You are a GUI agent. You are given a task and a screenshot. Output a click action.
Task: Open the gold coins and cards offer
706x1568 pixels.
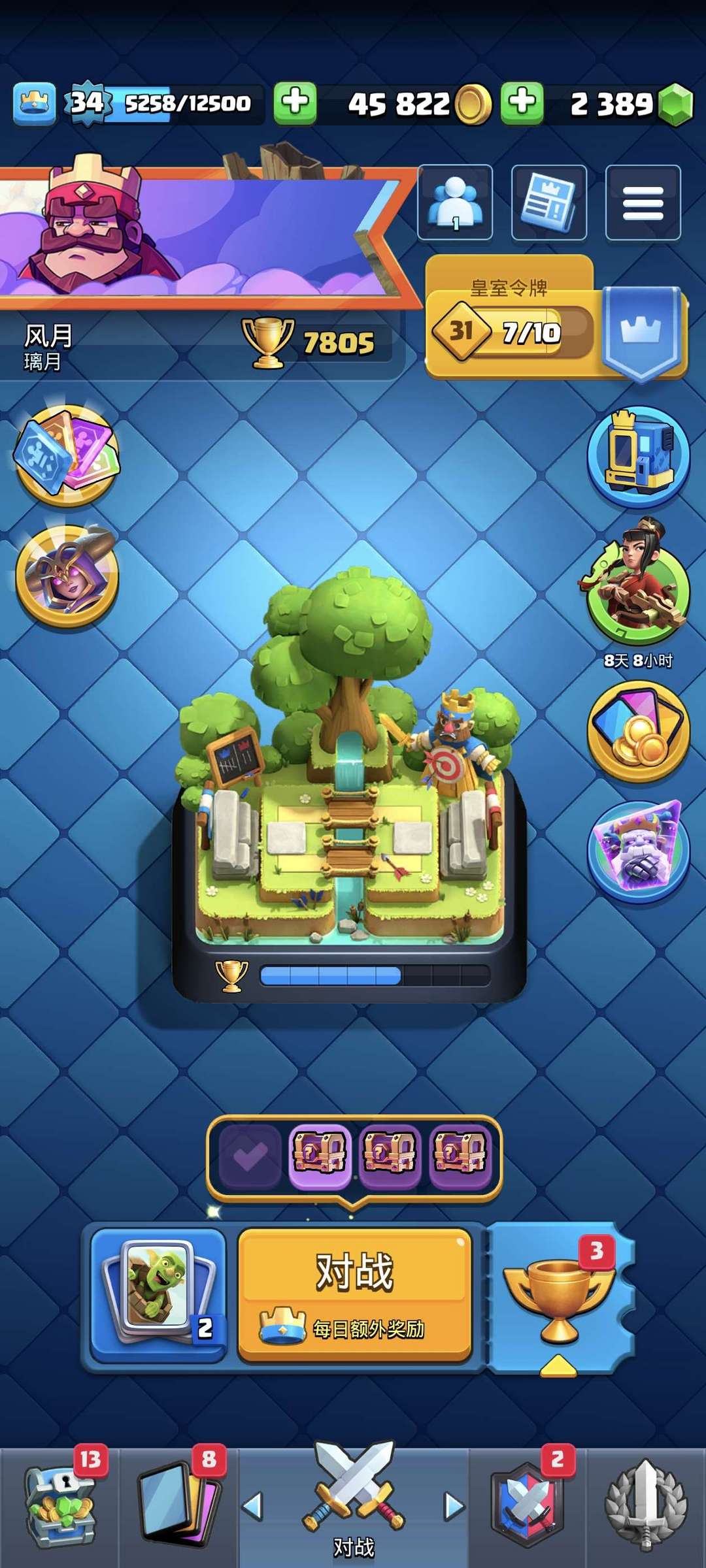(638, 732)
